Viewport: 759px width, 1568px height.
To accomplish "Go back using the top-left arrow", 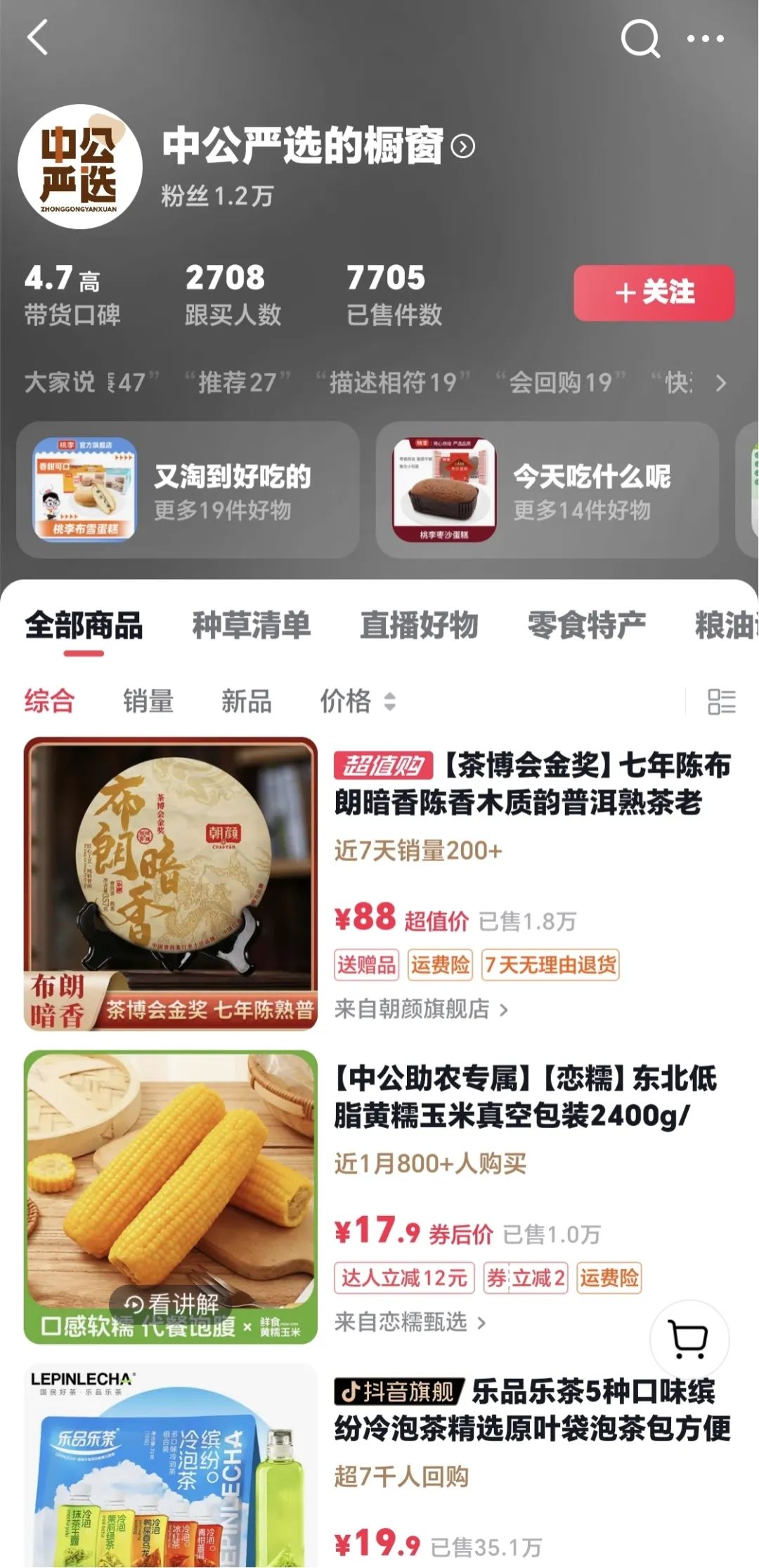I will (x=38, y=37).
